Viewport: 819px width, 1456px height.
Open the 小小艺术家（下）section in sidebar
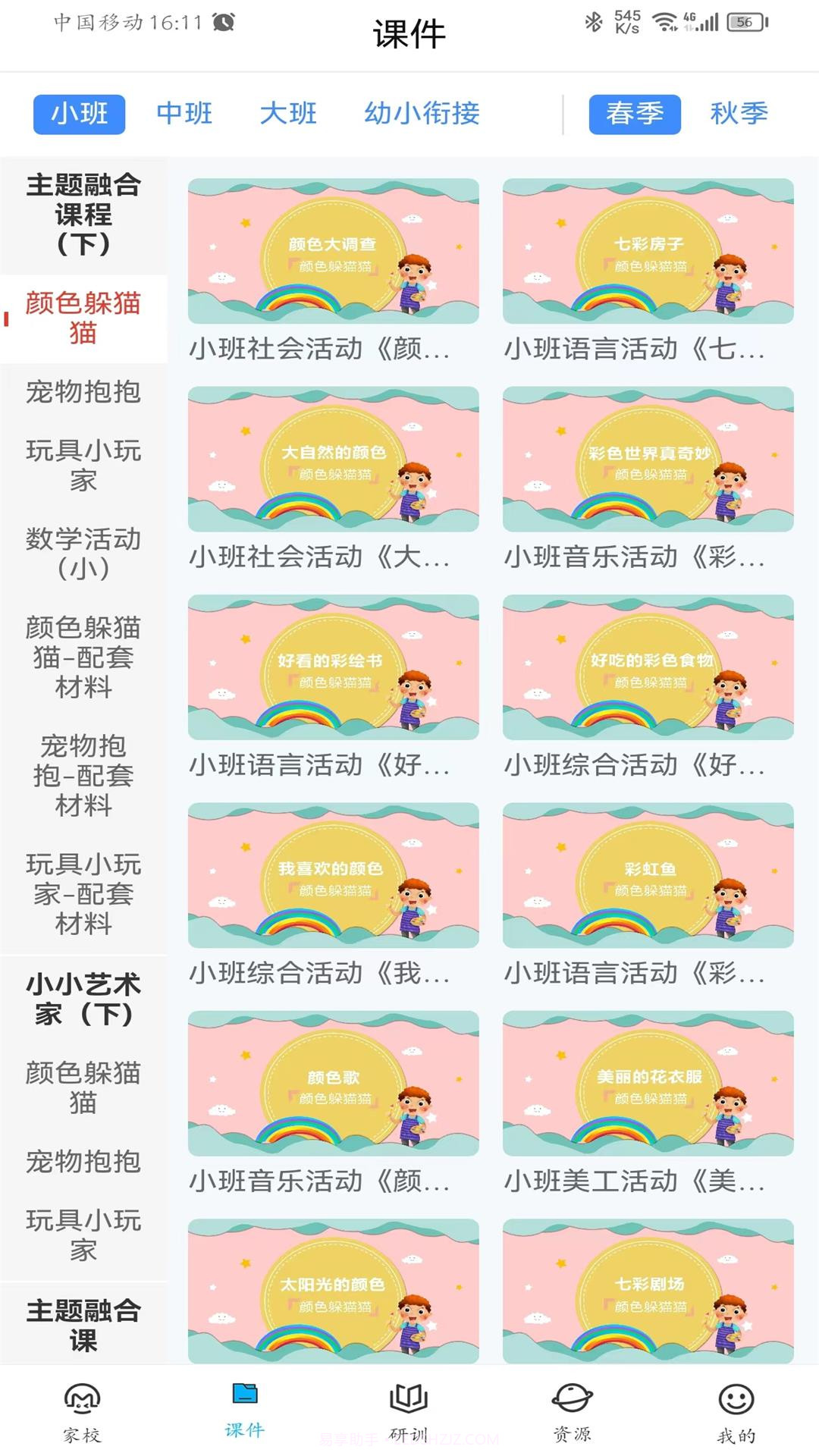(83, 999)
